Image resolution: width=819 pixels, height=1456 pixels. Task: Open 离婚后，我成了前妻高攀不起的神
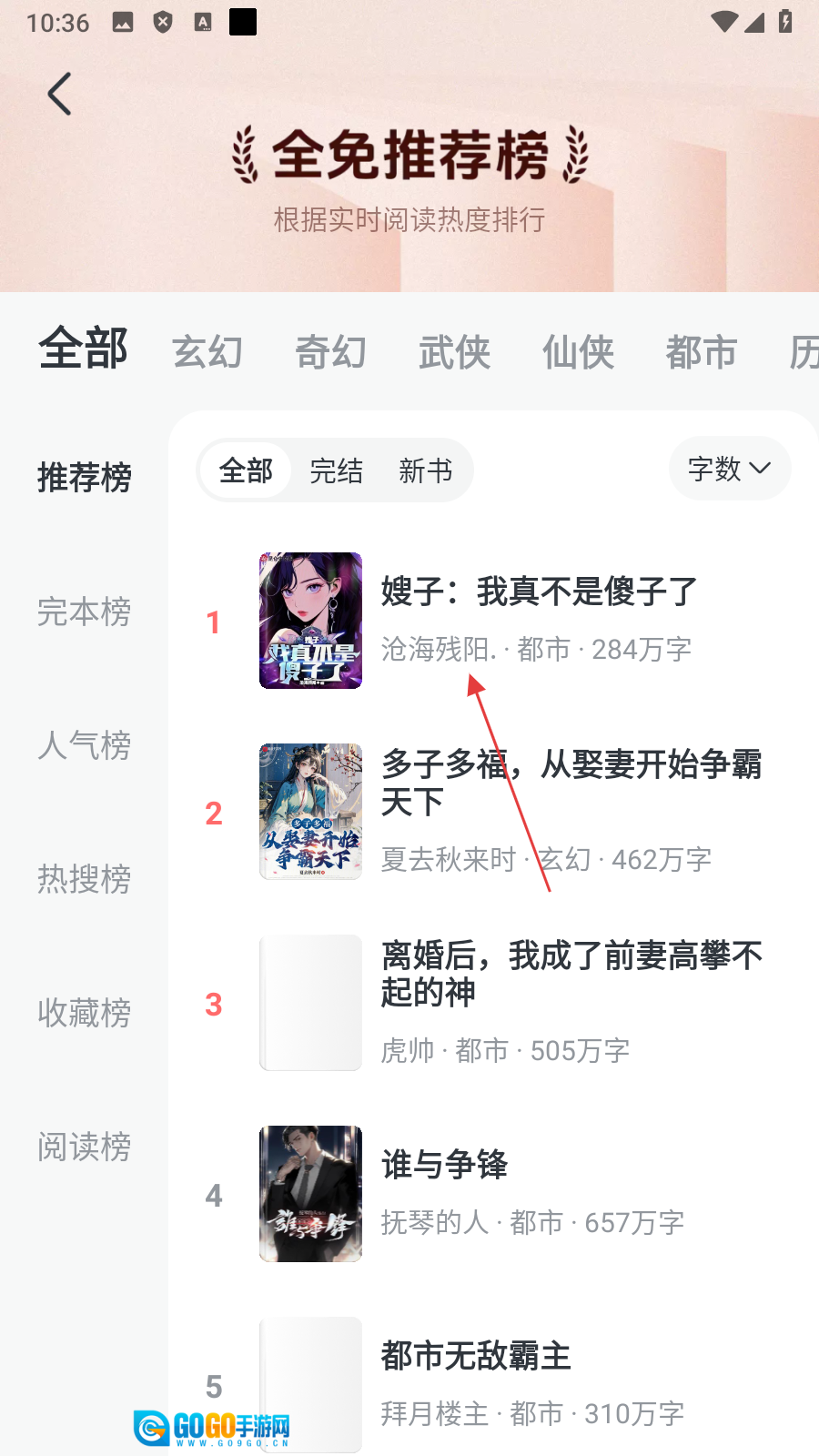[x=571, y=974]
